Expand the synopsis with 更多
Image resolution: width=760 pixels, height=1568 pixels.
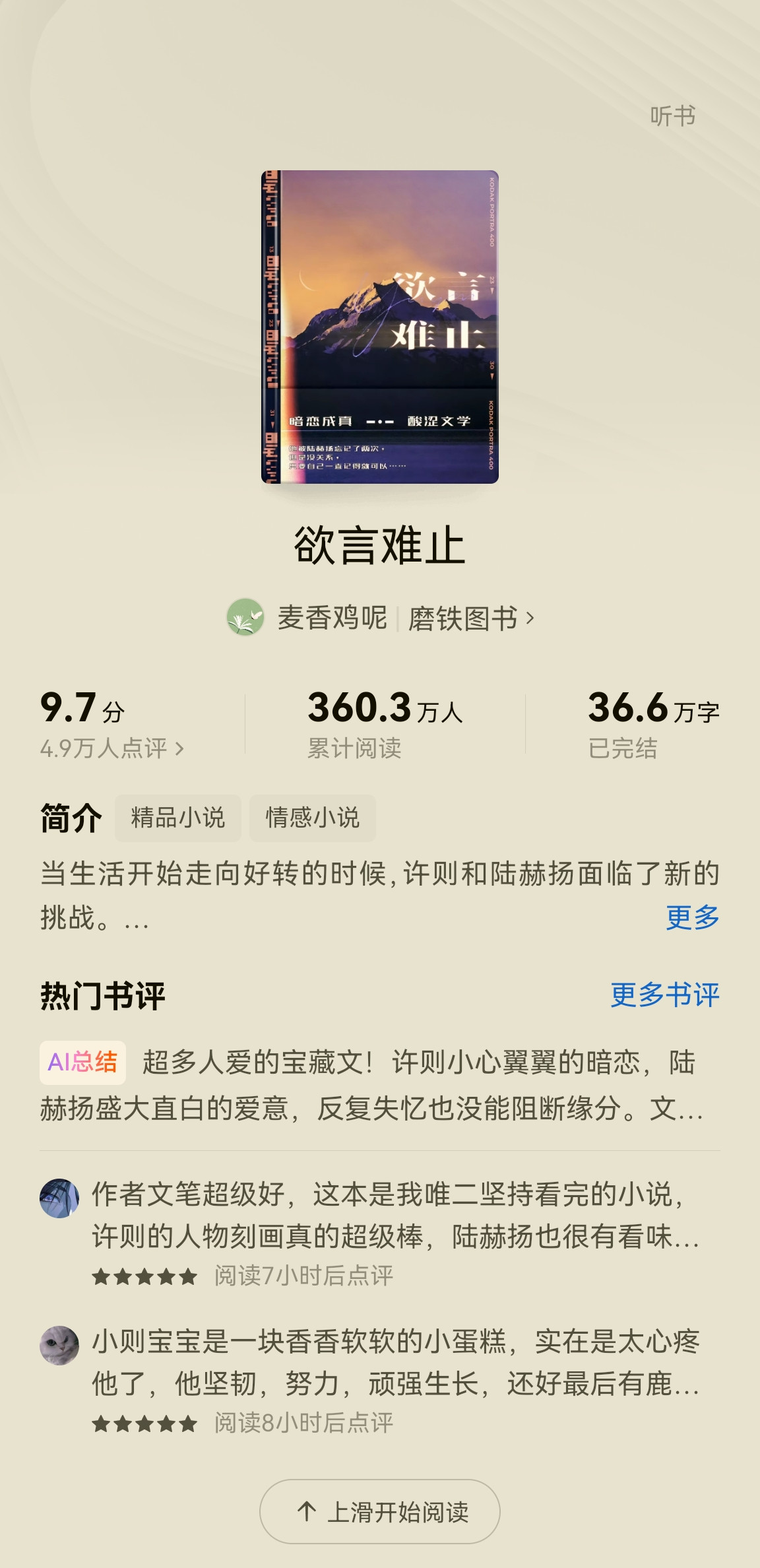click(x=692, y=917)
